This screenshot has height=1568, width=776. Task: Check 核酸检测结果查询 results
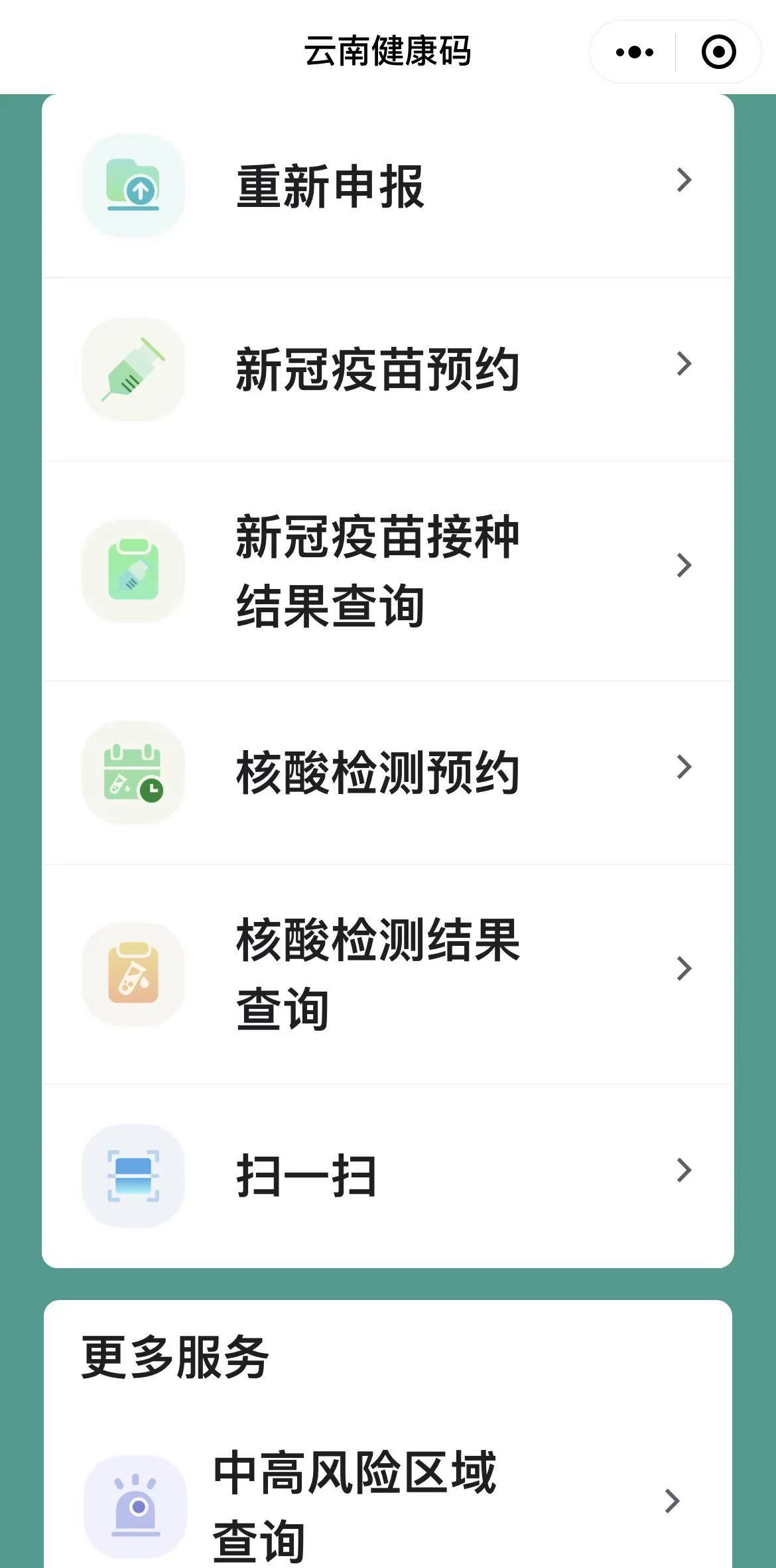pos(387,974)
